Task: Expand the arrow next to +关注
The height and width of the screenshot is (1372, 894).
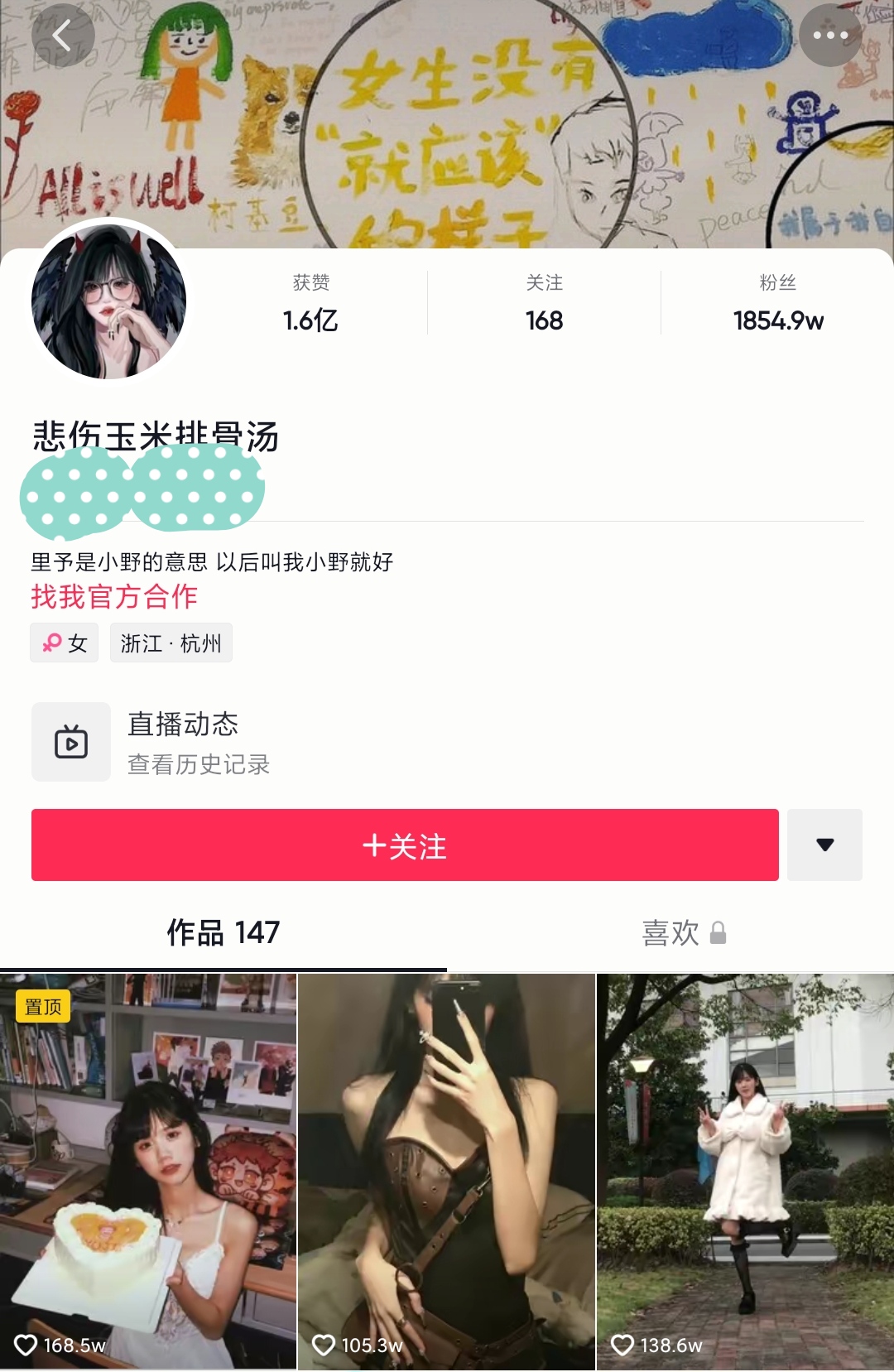Action: tap(824, 845)
